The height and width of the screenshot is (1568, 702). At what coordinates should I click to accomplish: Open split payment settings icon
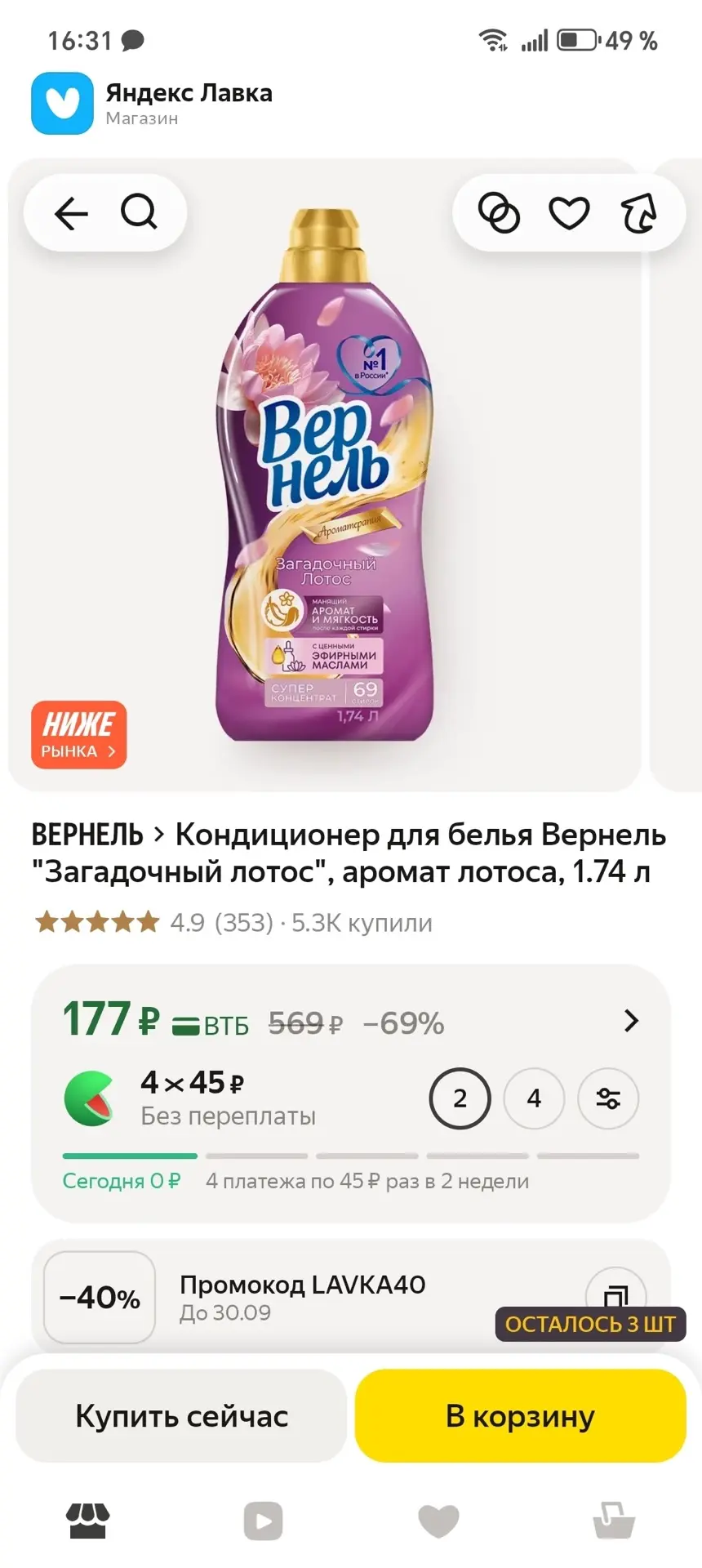[608, 1098]
